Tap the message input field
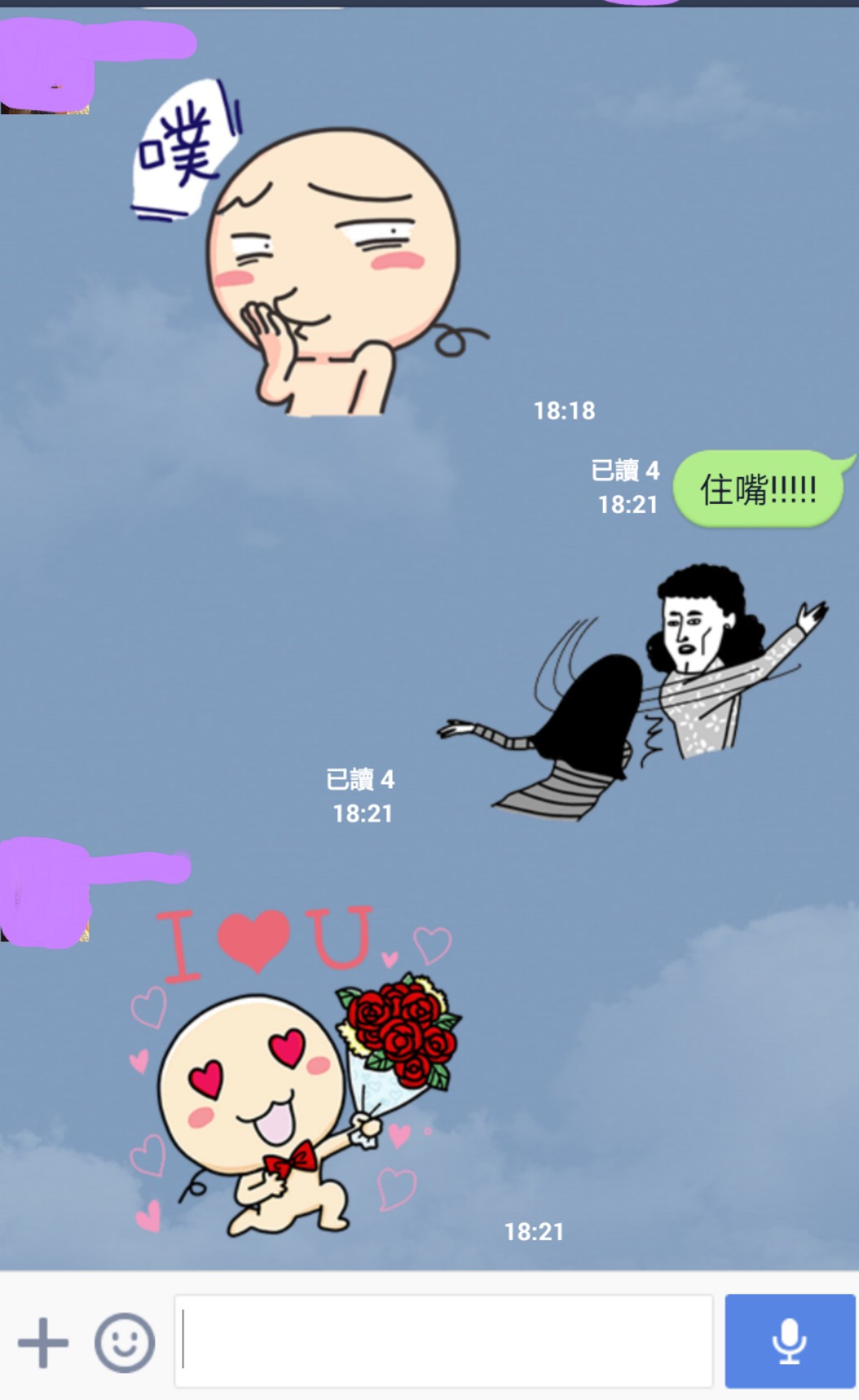The width and height of the screenshot is (859, 1400). [444, 1340]
